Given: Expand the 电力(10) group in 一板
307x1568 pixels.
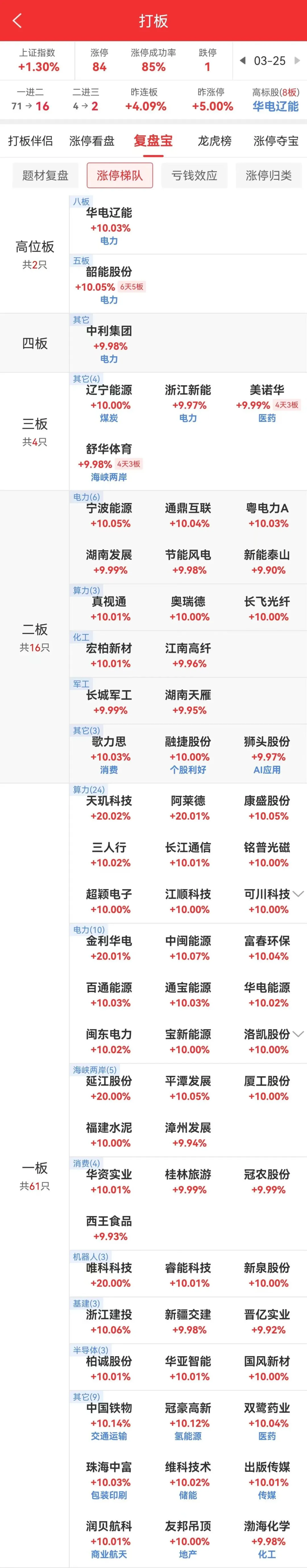Looking at the screenshot, I should click(298, 1034).
